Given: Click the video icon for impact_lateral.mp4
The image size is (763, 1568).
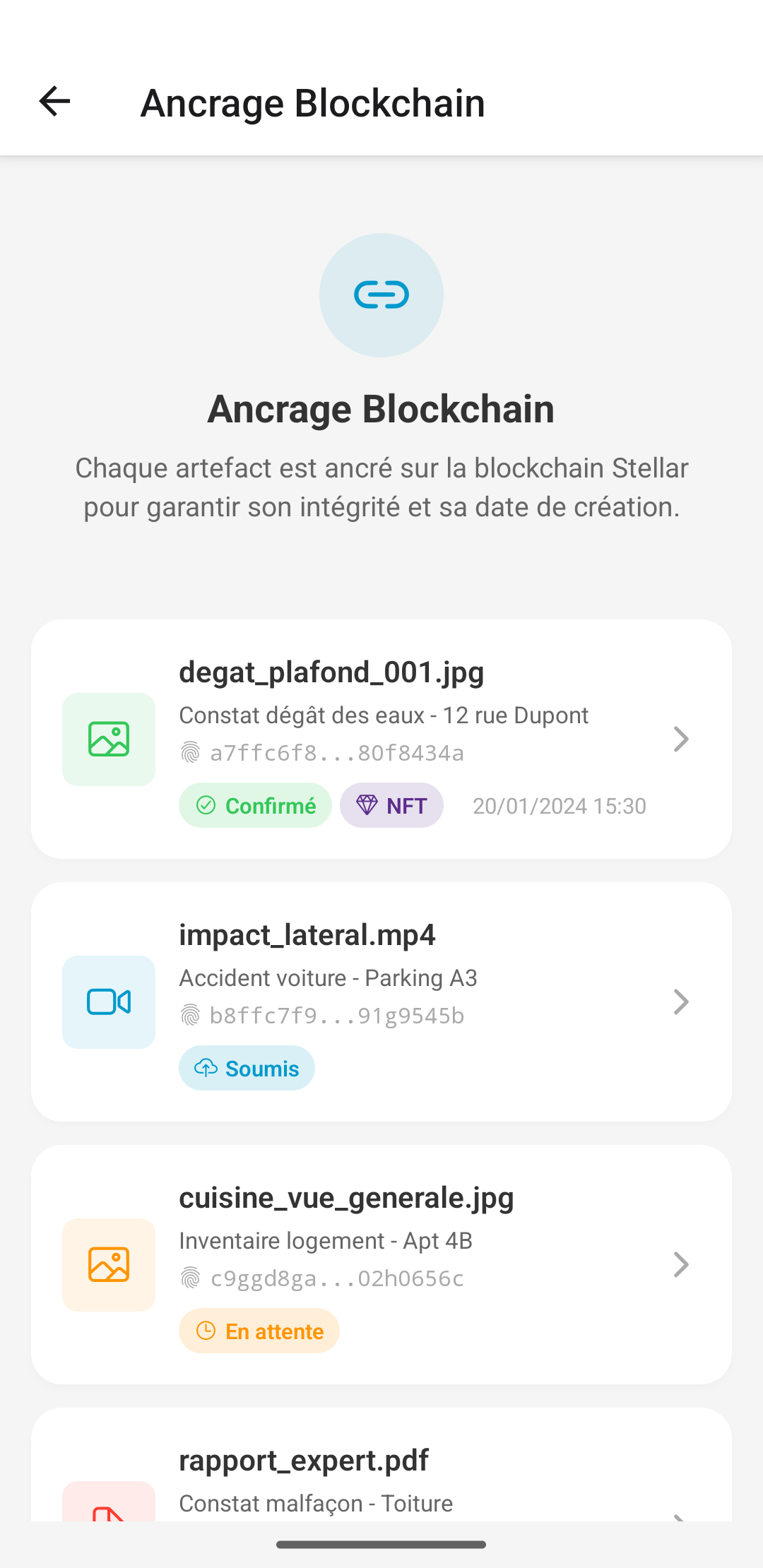Looking at the screenshot, I should click(108, 1002).
